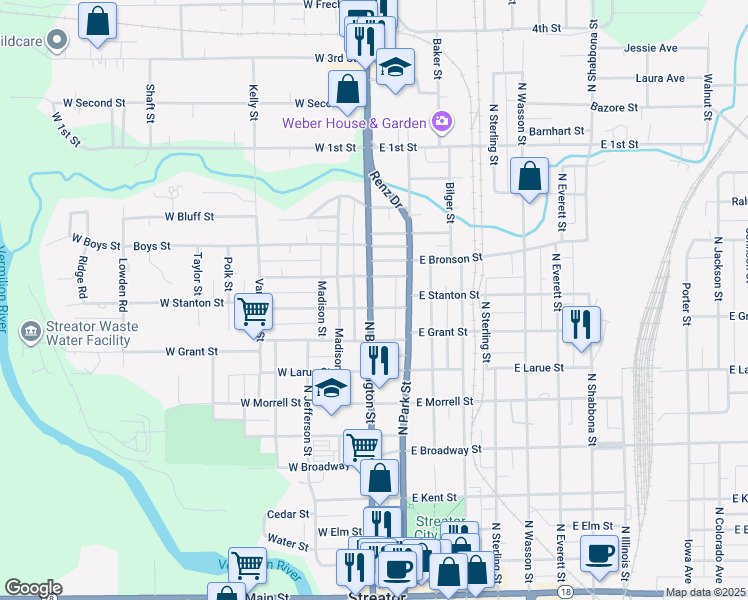Open the Weber House & Garden photo marker
Image resolution: width=748 pixels, height=600 pixels.
tap(442, 123)
